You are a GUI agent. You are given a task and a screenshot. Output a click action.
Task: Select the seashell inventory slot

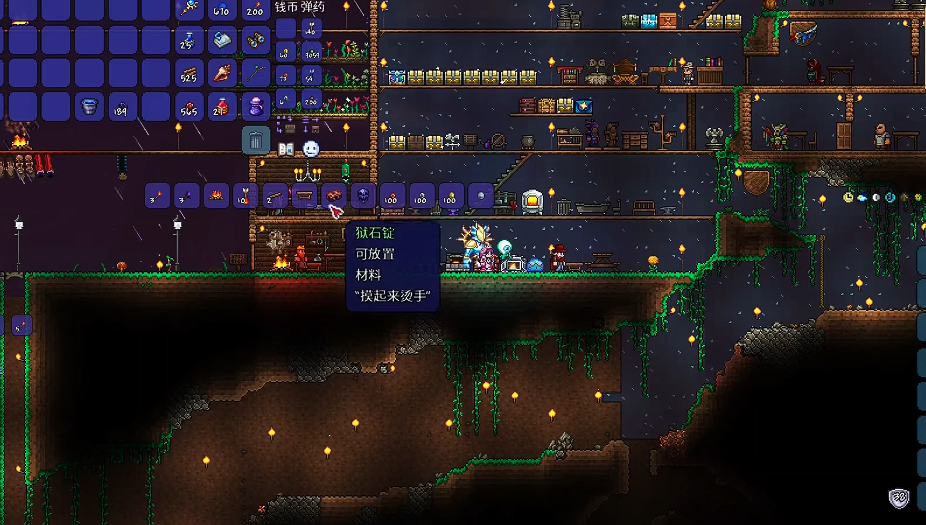pos(222,73)
